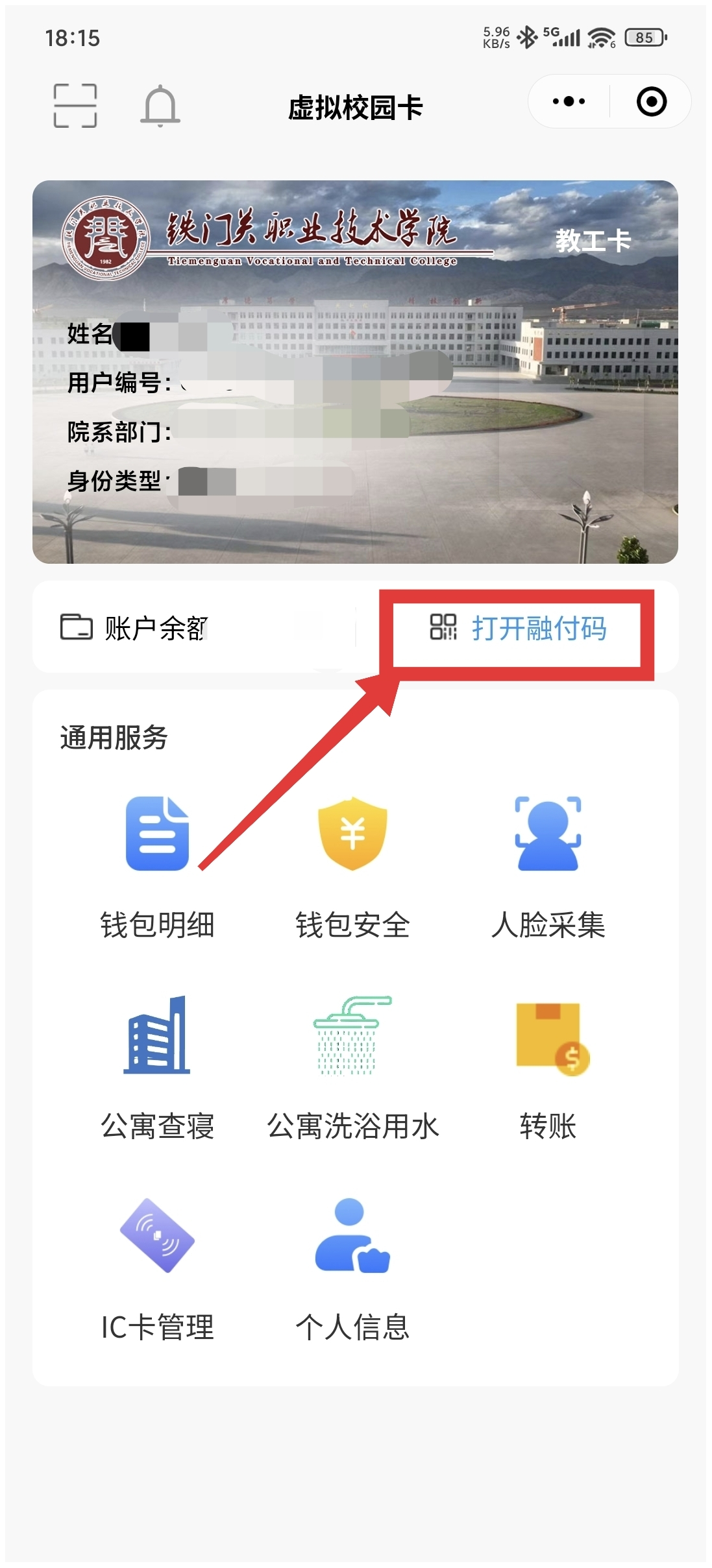The height and width of the screenshot is (1568, 712).
Task: Open IC卡管理 card management
Action: [x=157, y=1268]
